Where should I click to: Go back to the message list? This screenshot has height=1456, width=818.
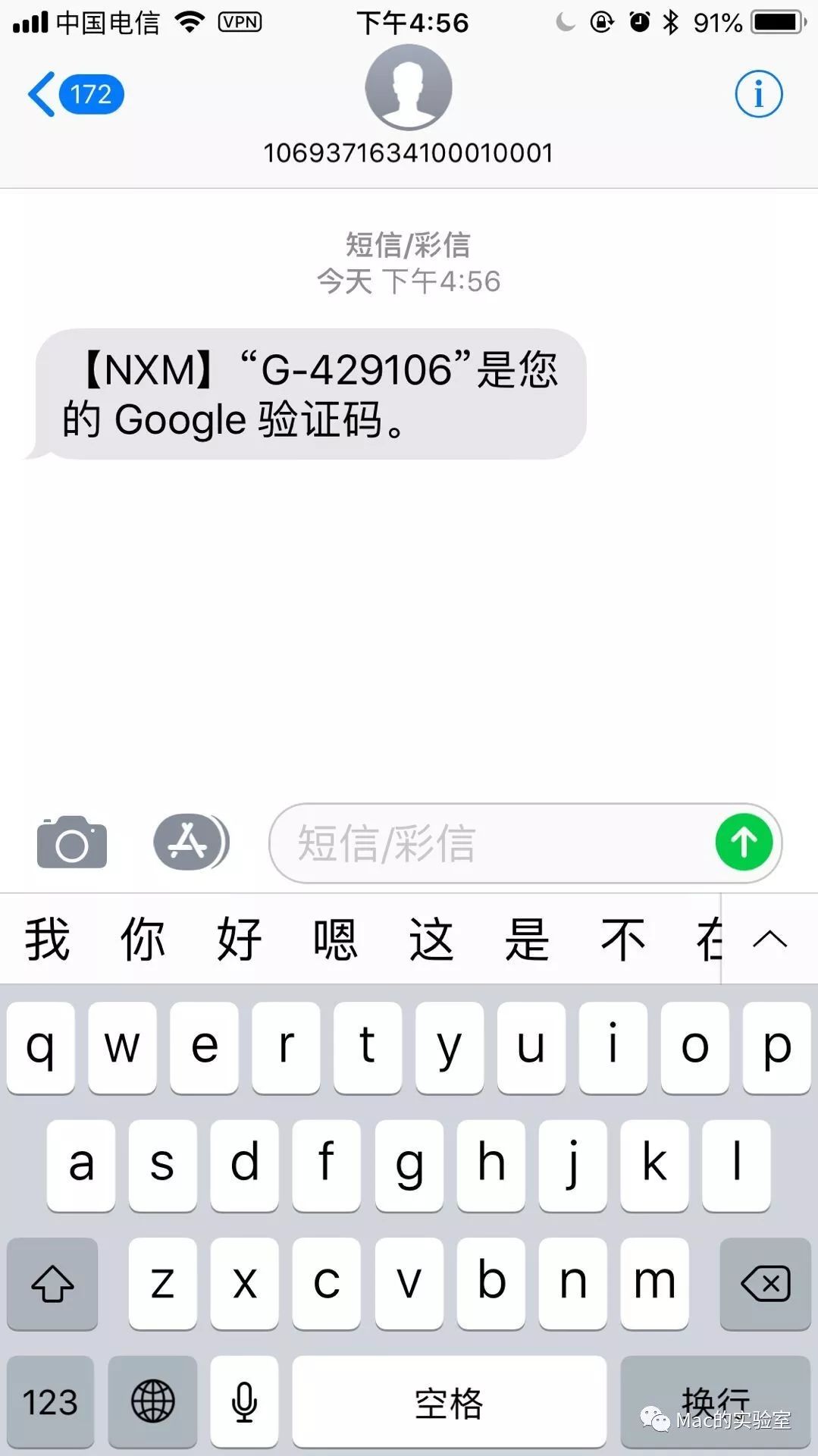[x=75, y=95]
